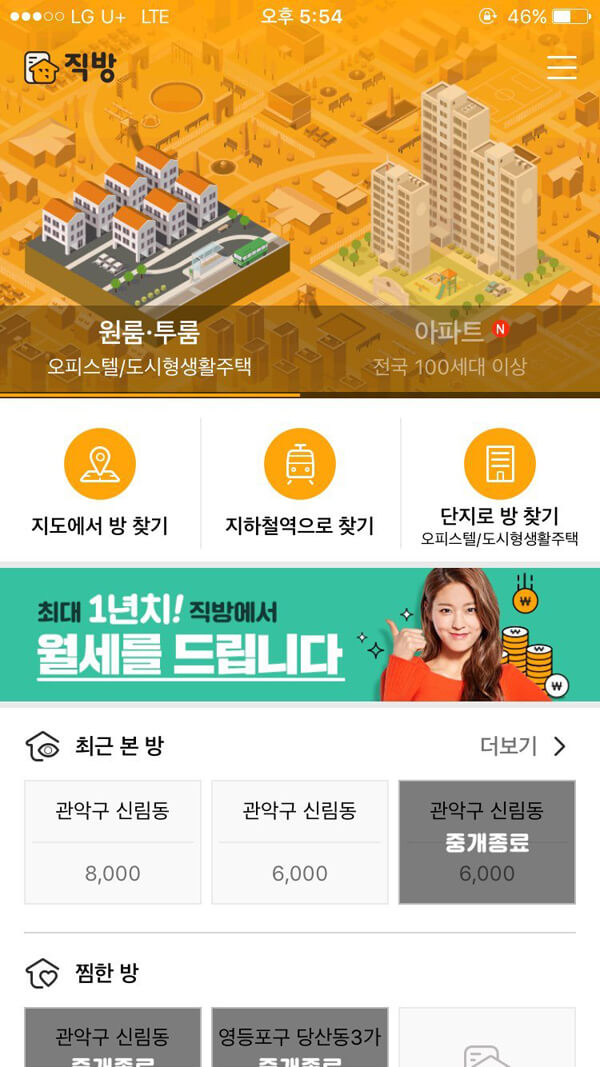Select the 원룸·투룸 tab
The height and width of the screenshot is (1067, 600).
(149, 347)
